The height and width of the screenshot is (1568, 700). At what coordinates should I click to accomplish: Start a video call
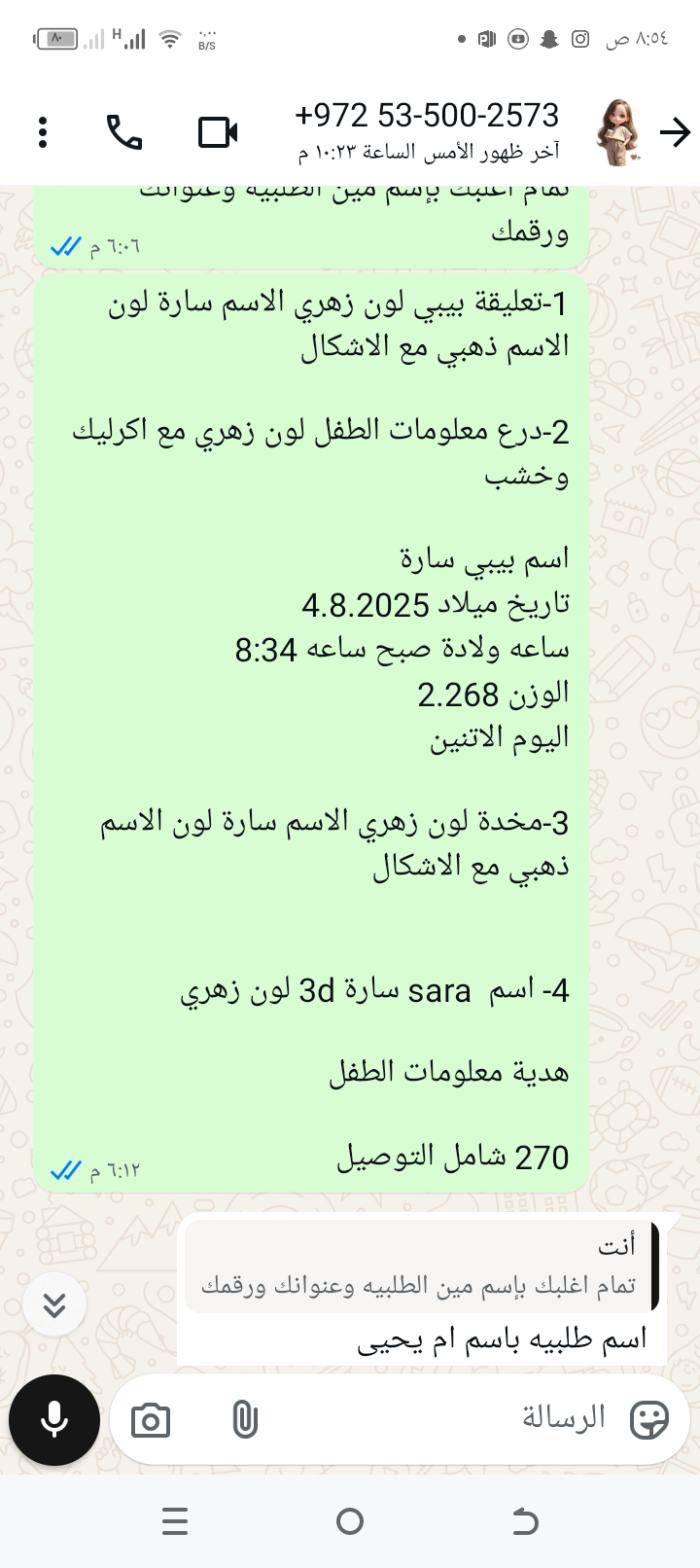coord(218,132)
